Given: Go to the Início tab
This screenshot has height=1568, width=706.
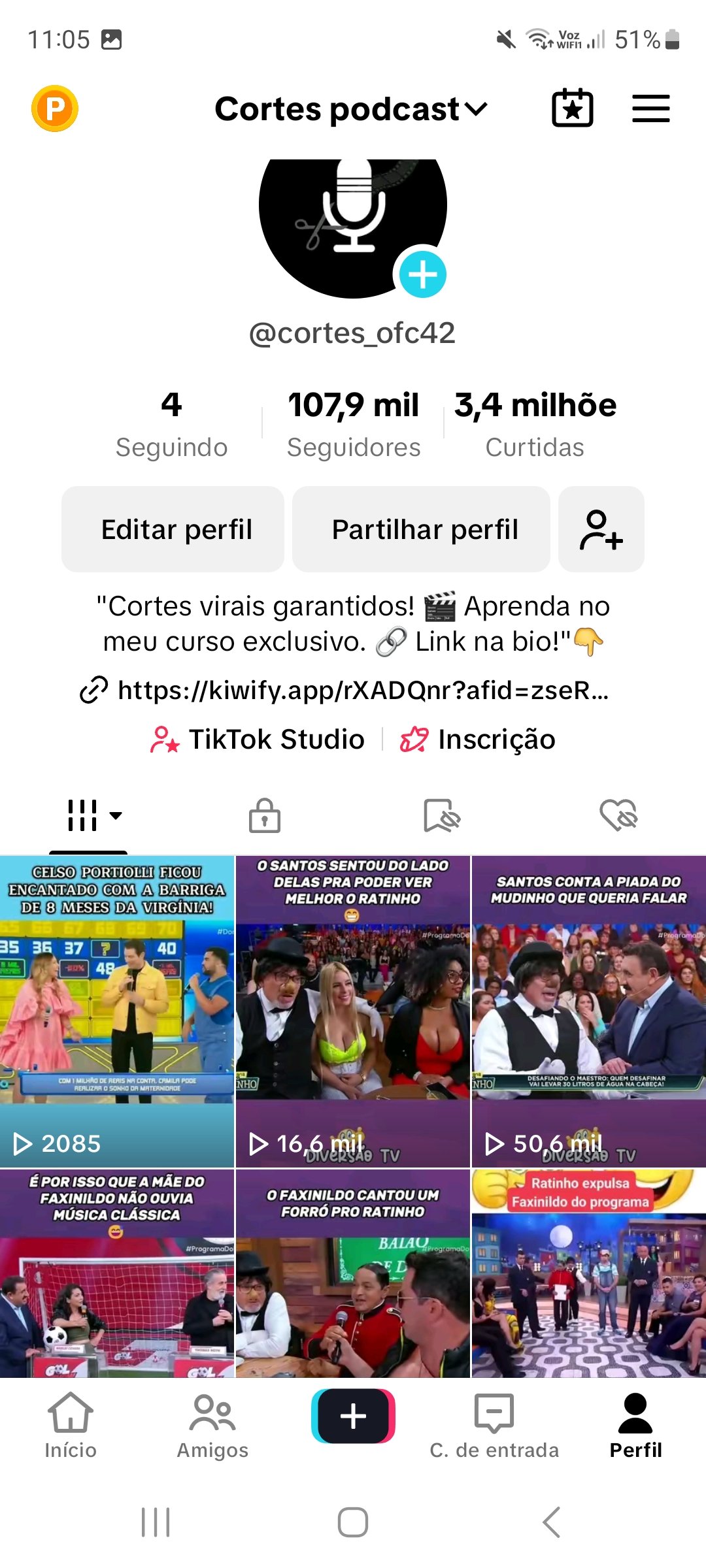Looking at the screenshot, I should 71,1427.
